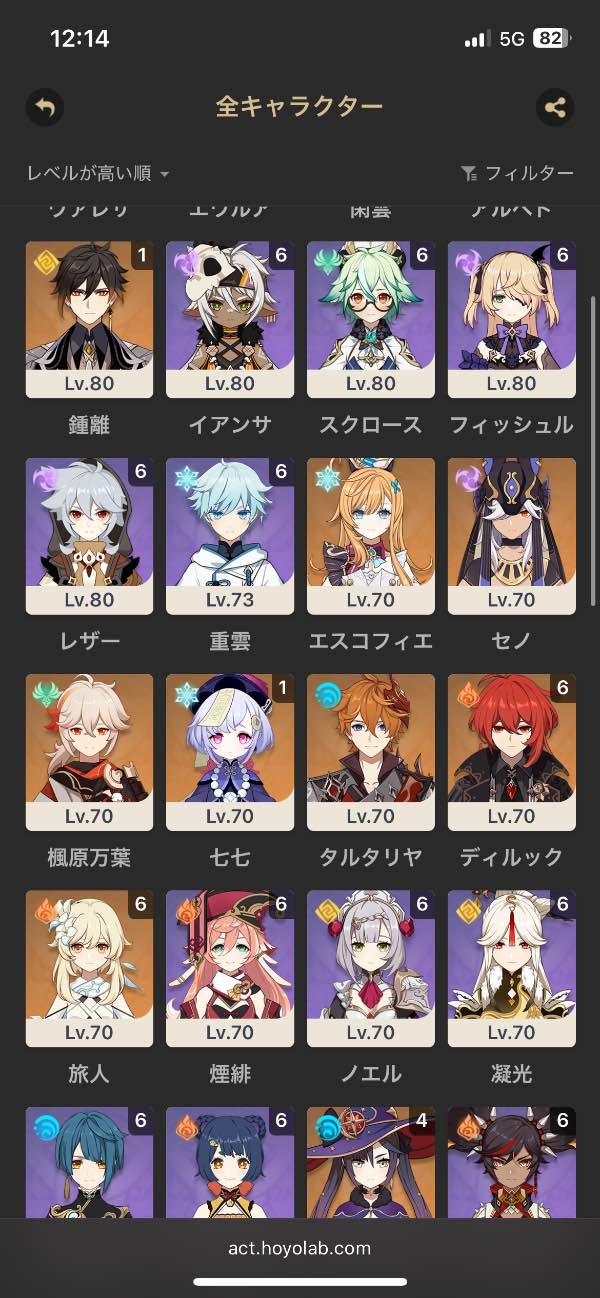Go back using the arrow icon

(x=45, y=107)
